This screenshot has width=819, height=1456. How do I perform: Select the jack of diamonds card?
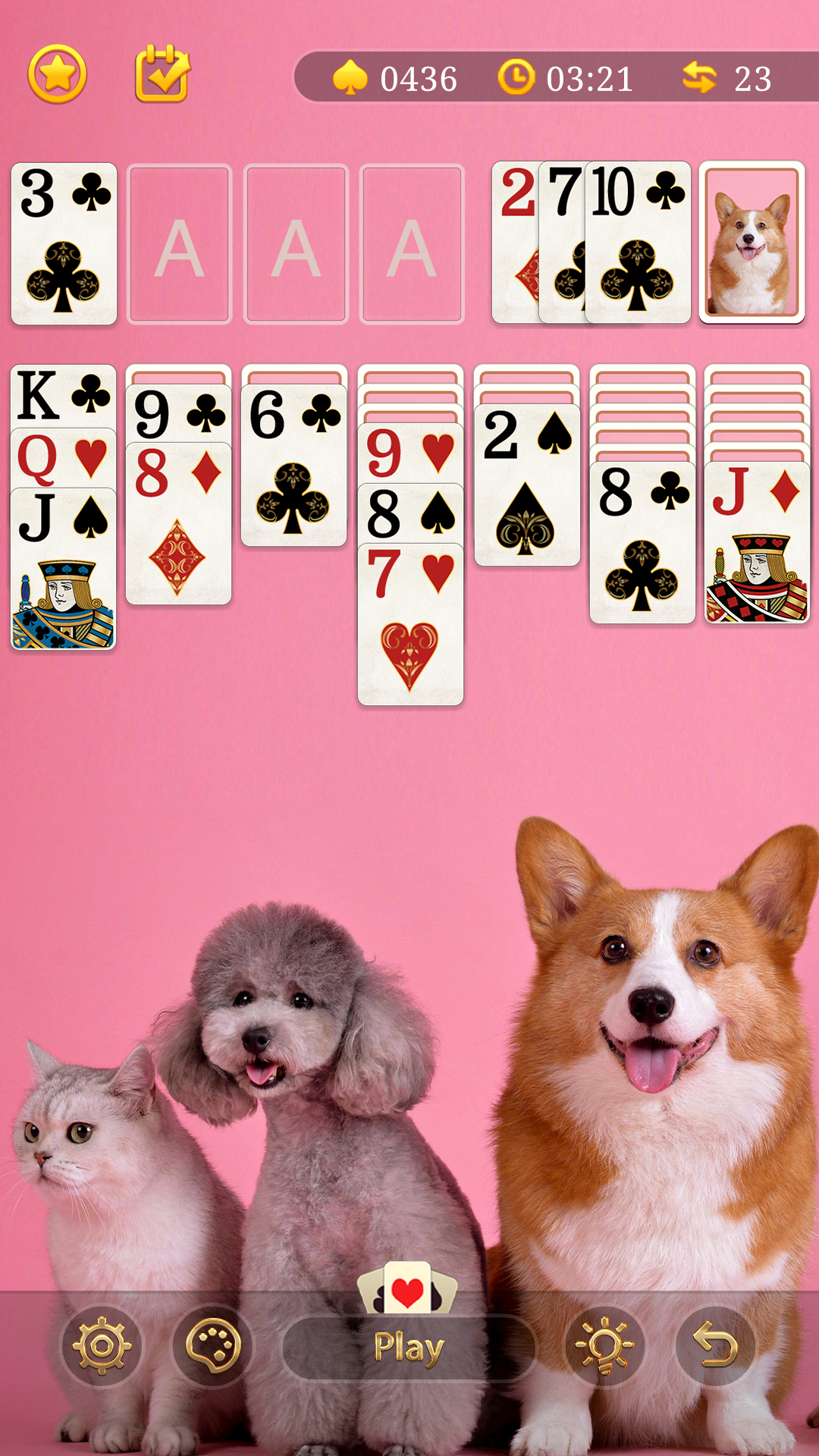(x=757, y=542)
